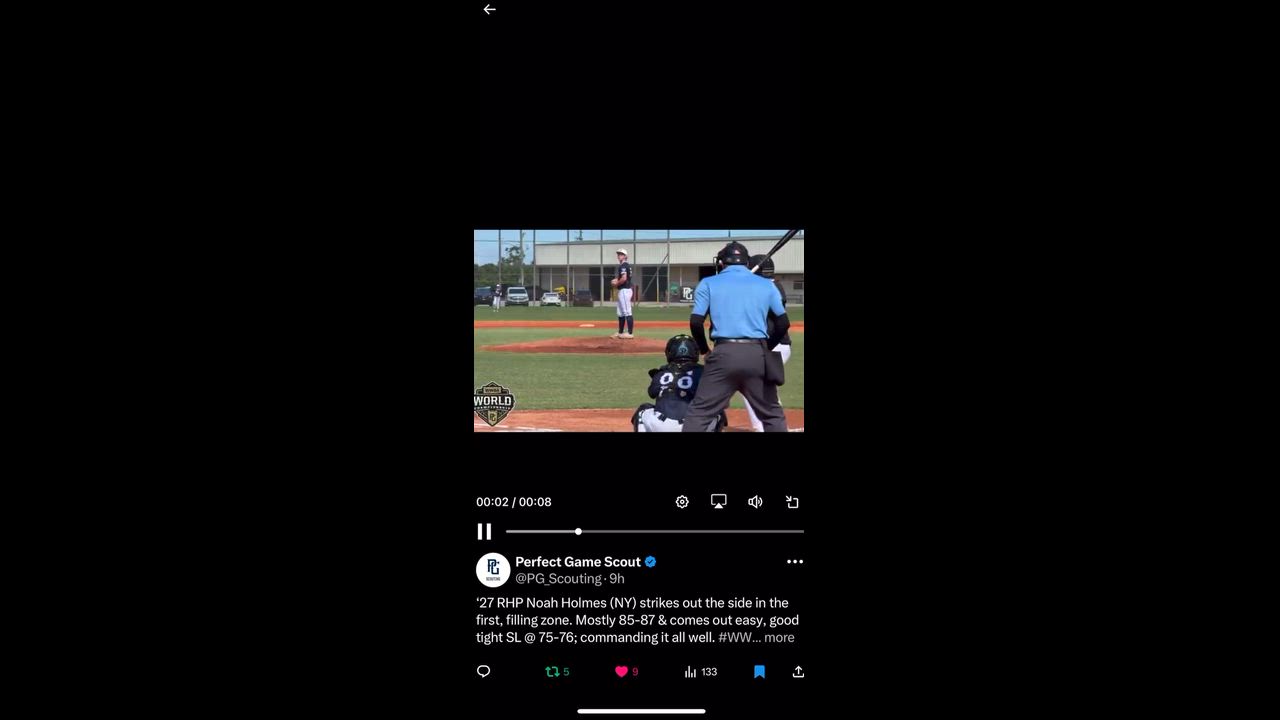Open the post's three-dot menu

(x=795, y=562)
